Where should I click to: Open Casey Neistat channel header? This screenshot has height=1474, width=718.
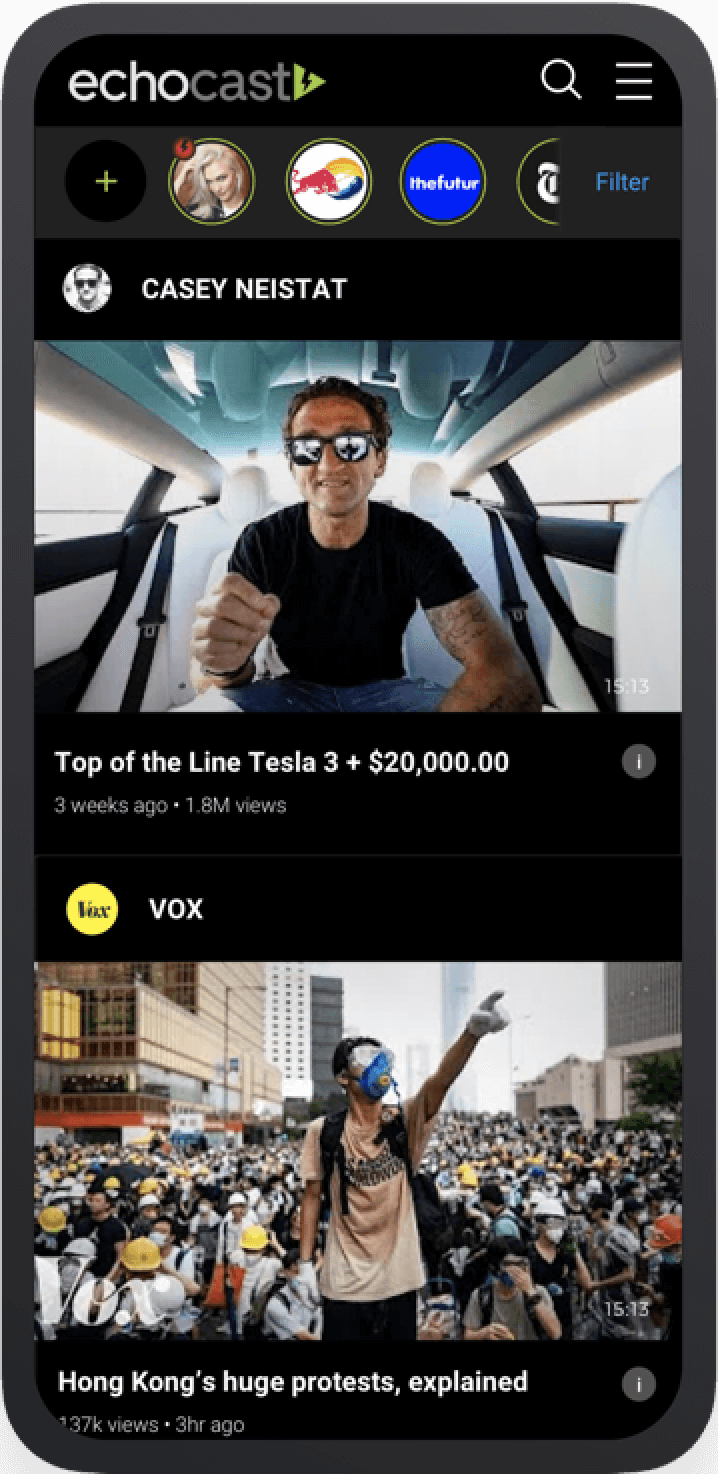click(x=244, y=289)
